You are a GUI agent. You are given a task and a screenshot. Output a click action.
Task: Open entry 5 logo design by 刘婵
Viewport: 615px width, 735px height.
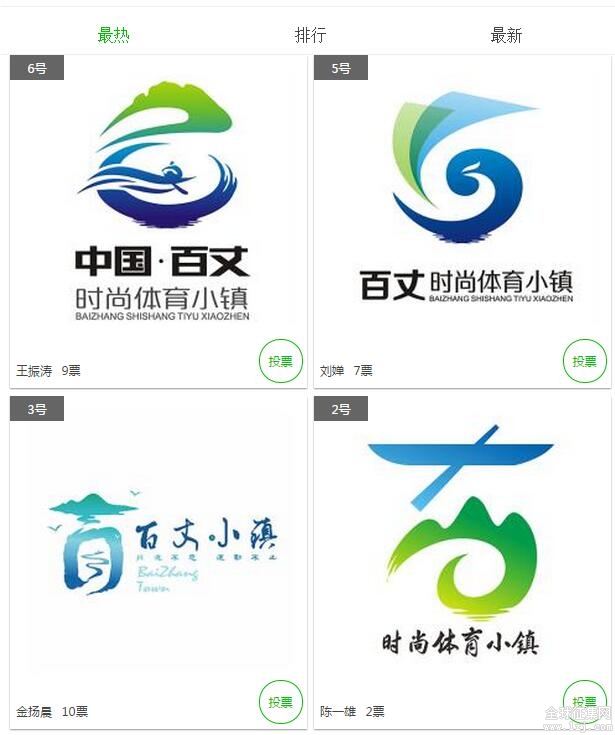point(462,200)
